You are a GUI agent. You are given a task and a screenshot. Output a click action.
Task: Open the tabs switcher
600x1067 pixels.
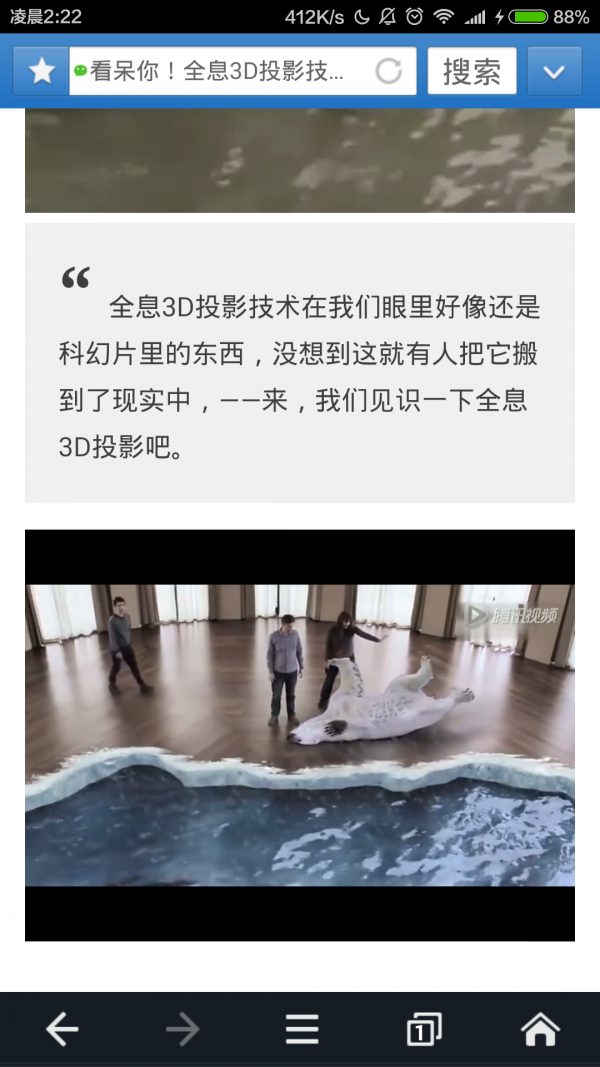point(423,1028)
